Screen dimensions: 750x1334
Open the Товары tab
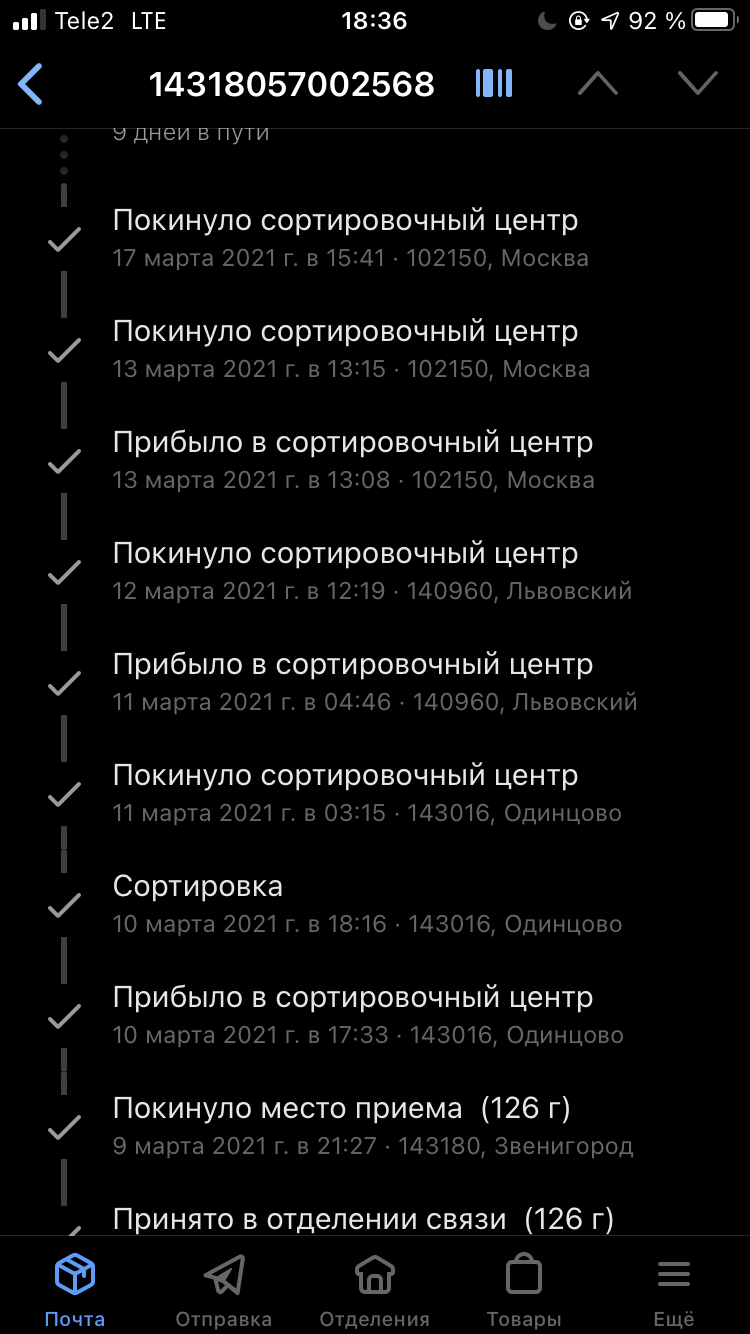tap(524, 1290)
